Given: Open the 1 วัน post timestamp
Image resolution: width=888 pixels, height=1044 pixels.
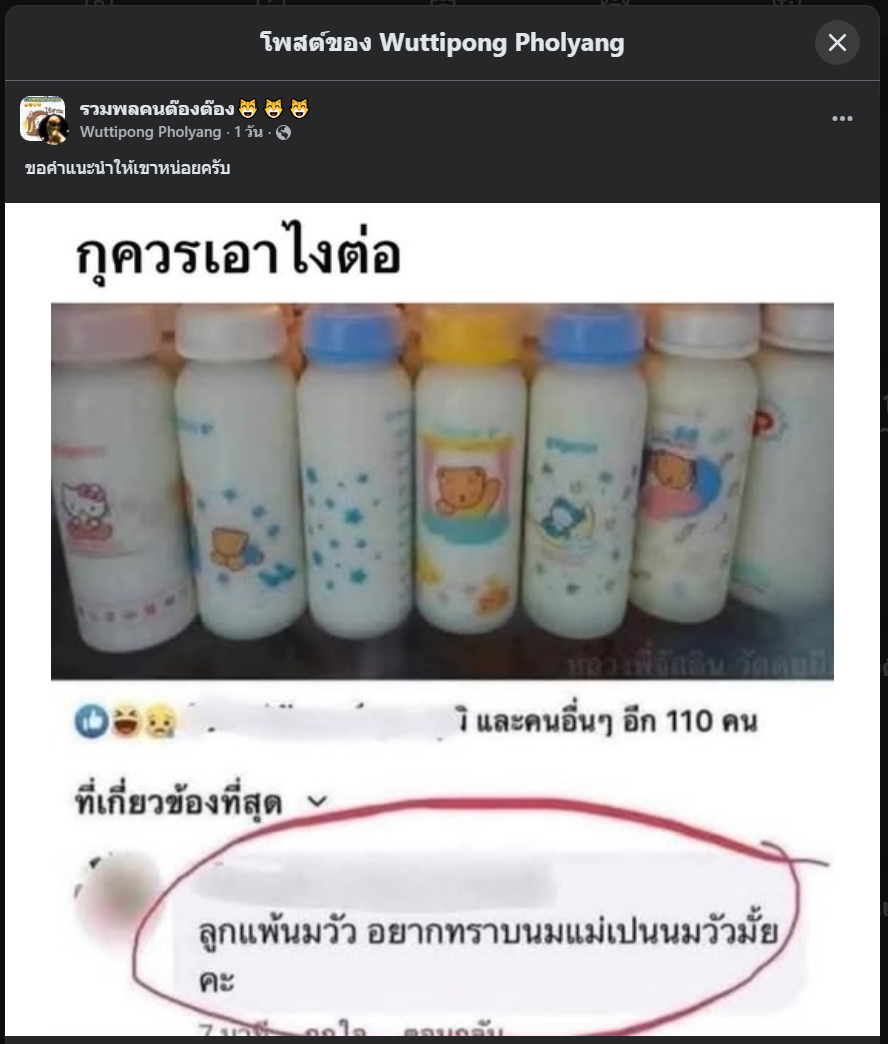Looking at the screenshot, I should (250, 132).
